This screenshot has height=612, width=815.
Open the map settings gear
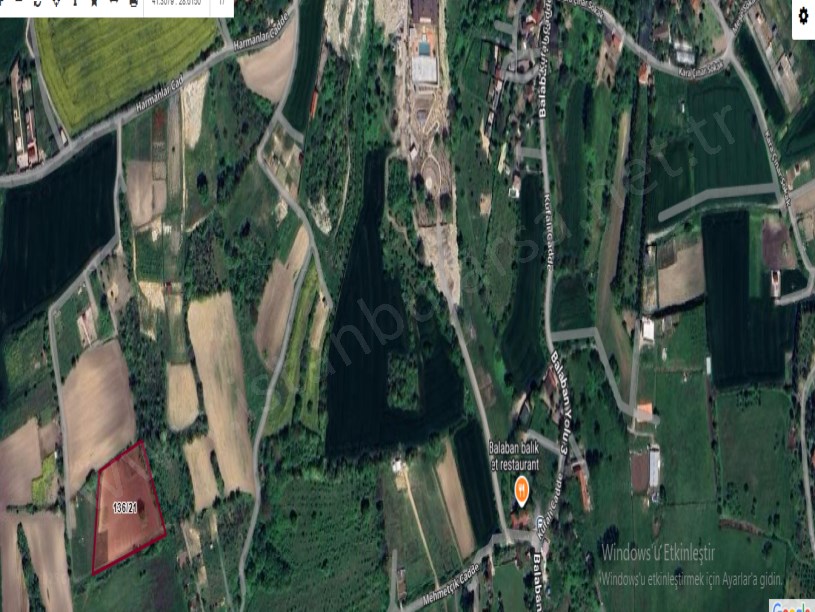[x=803, y=17]
